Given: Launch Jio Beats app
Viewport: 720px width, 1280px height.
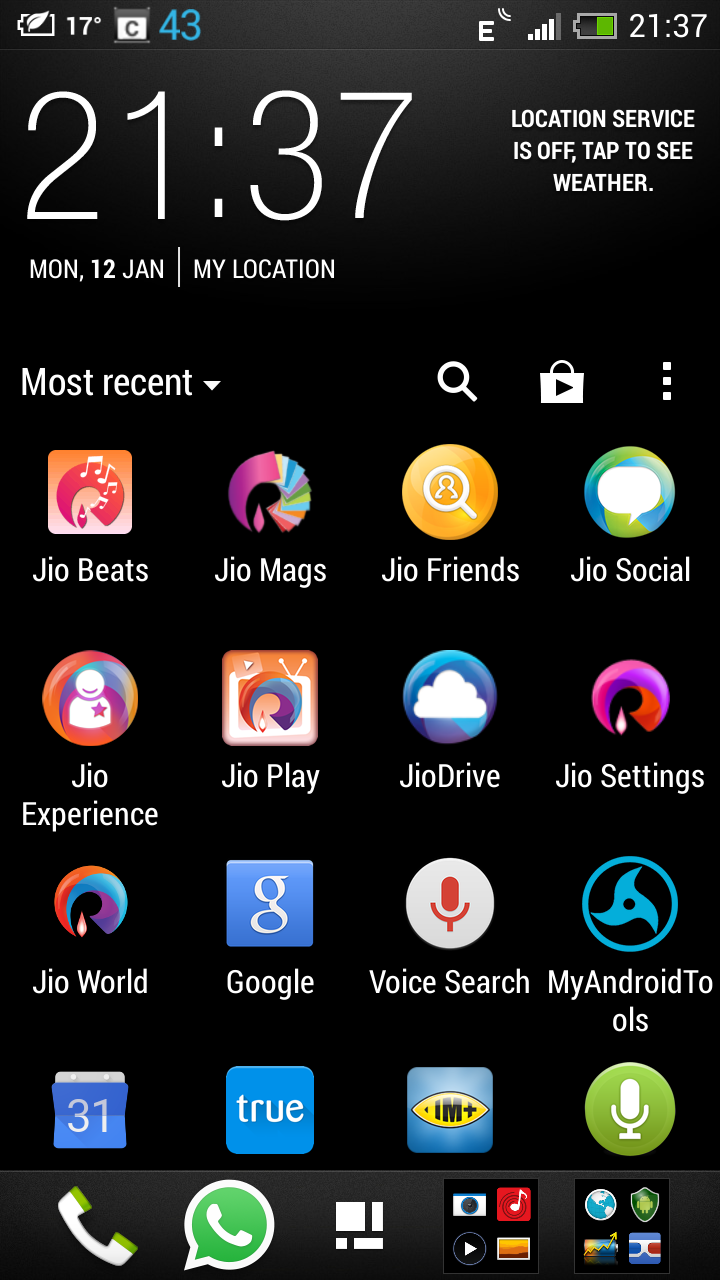Looking at the screenshot, I should click(90, 492).
